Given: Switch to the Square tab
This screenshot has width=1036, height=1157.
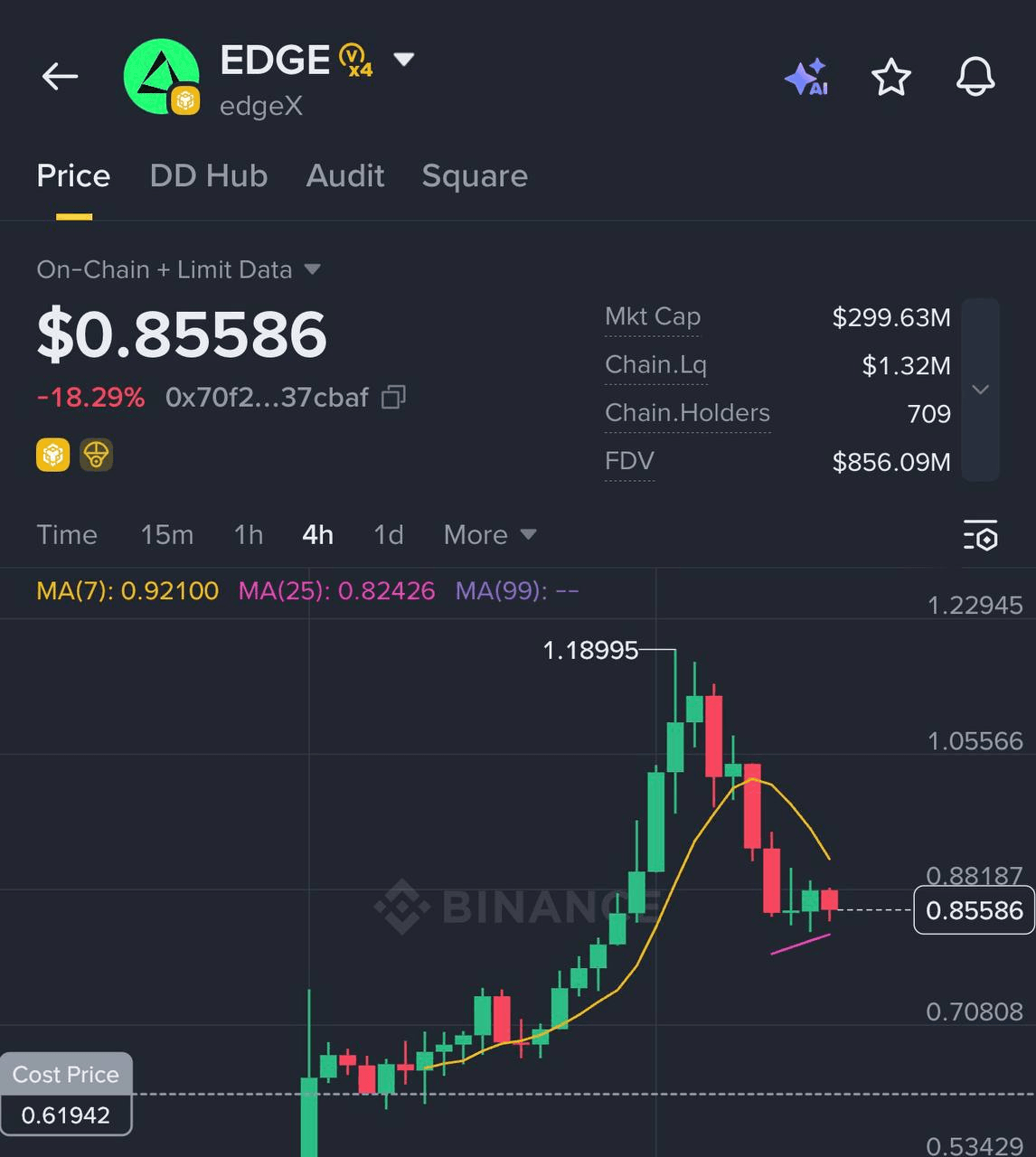Looking at the screenshot, I should (475, 175).
